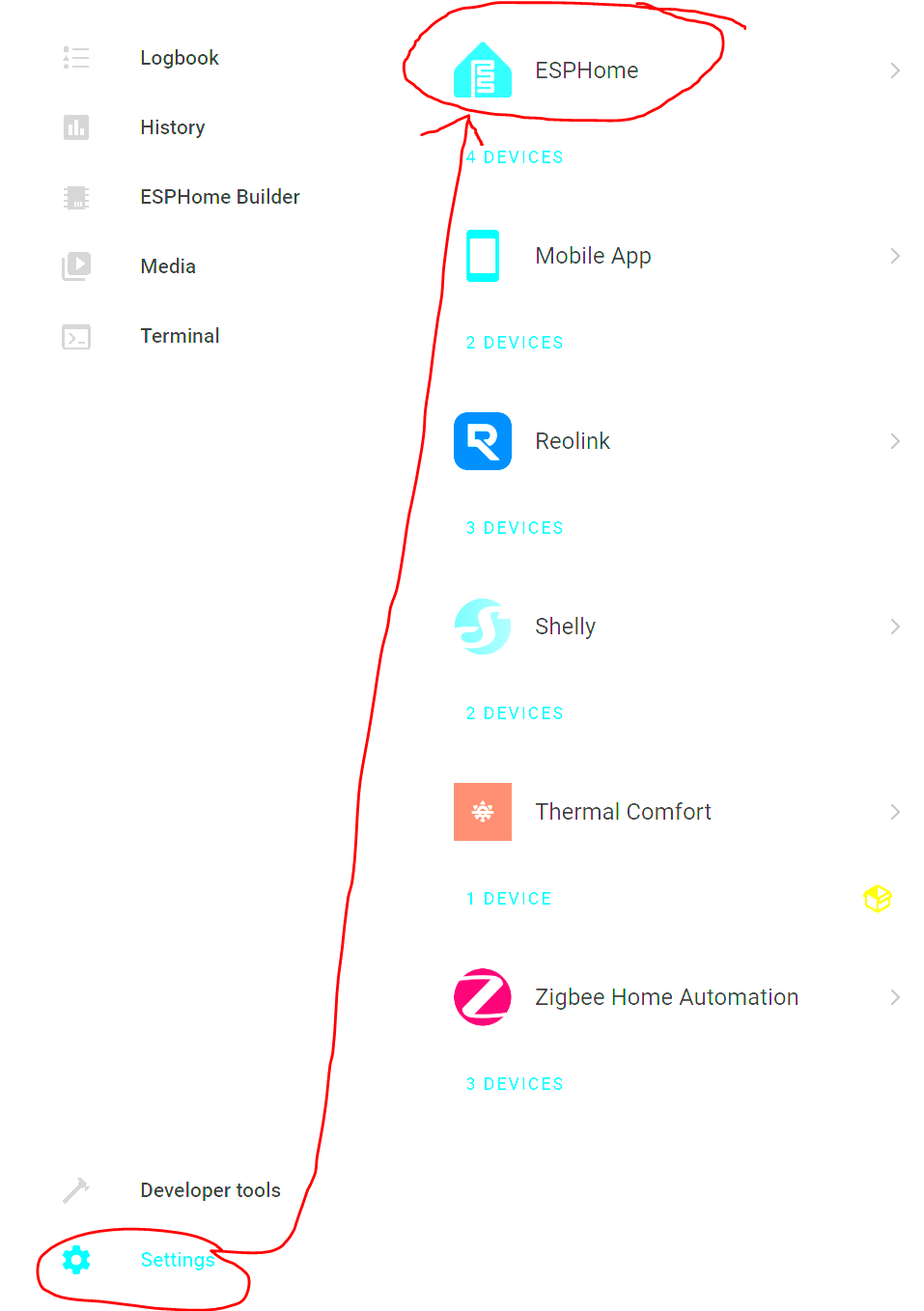This screenshot has width=924, height=1311.
Task: View the 3 devices under Reolink
Action: click(x=515, y=528)
